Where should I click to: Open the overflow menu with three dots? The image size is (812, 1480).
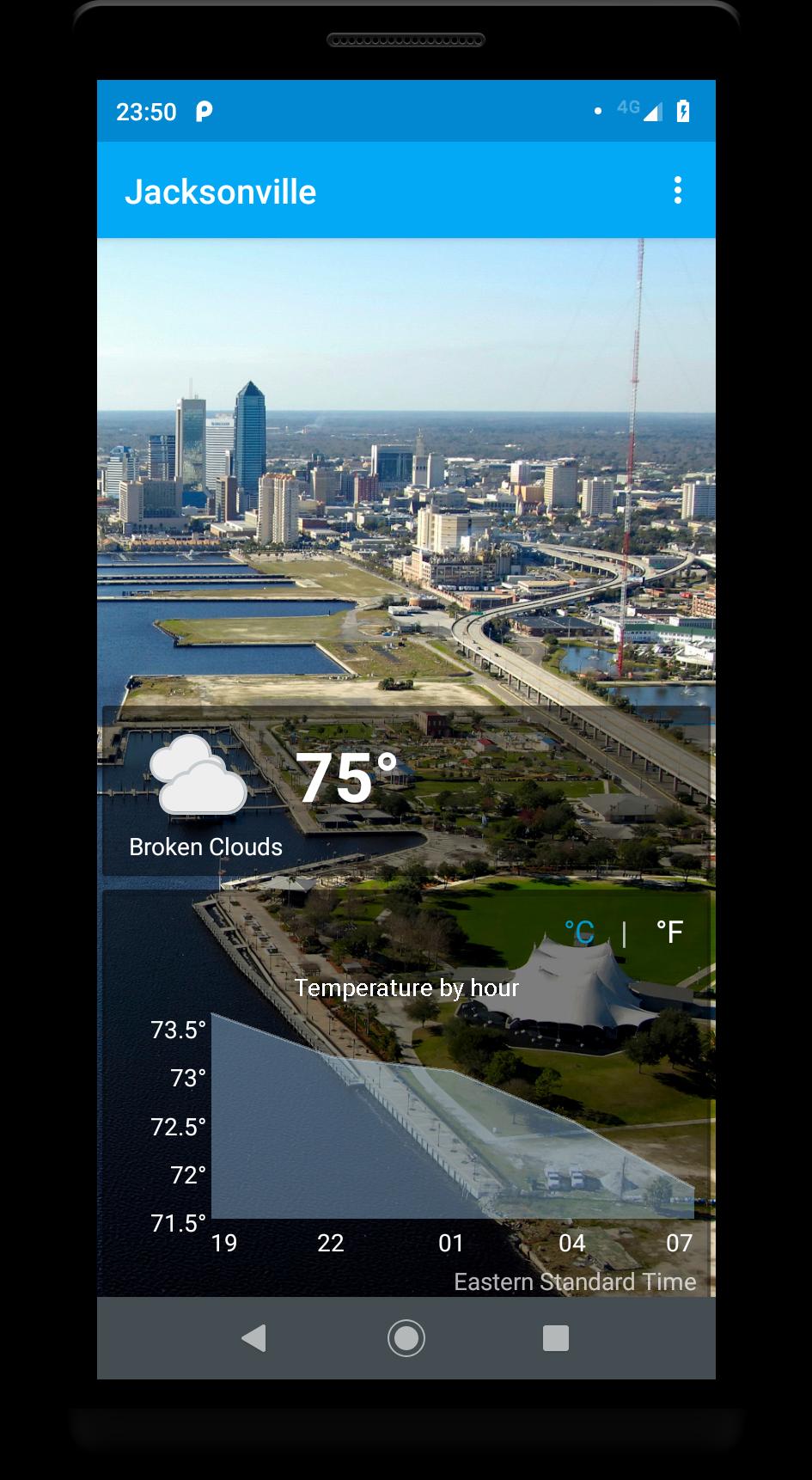click(678, 190)
